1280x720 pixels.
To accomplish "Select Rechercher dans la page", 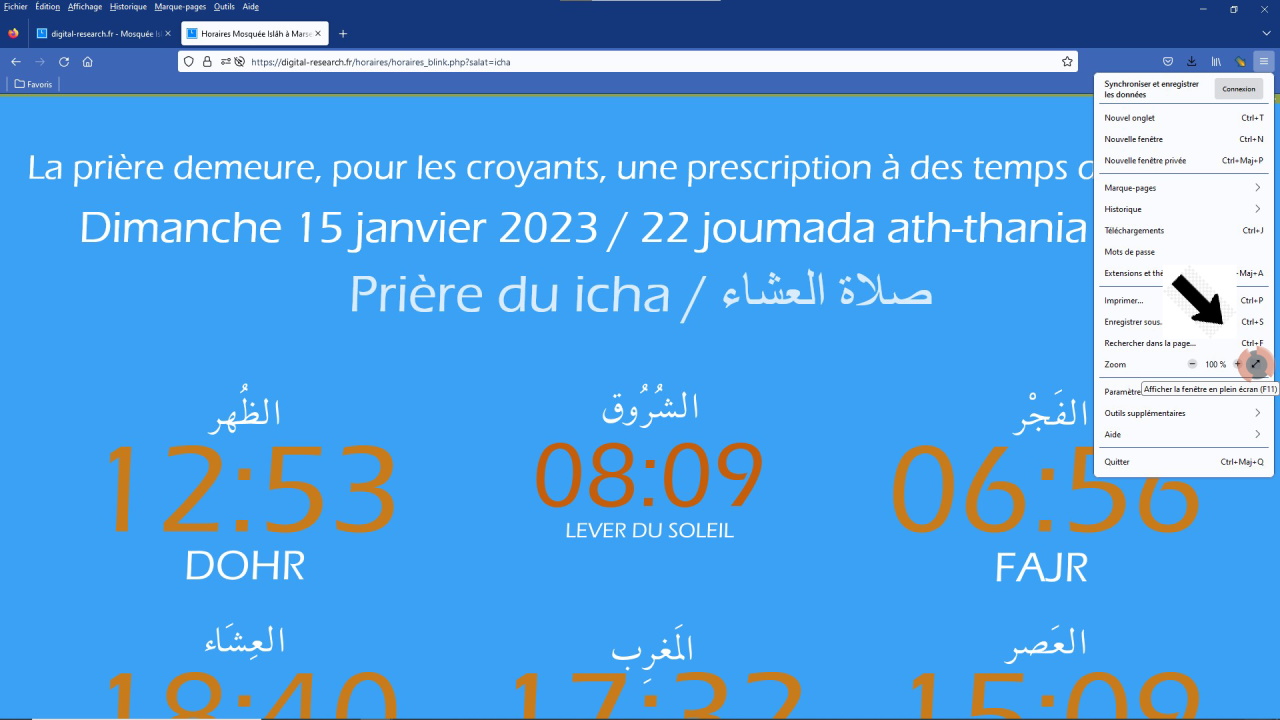I will pyautogui.click(x=1150, y=343).
